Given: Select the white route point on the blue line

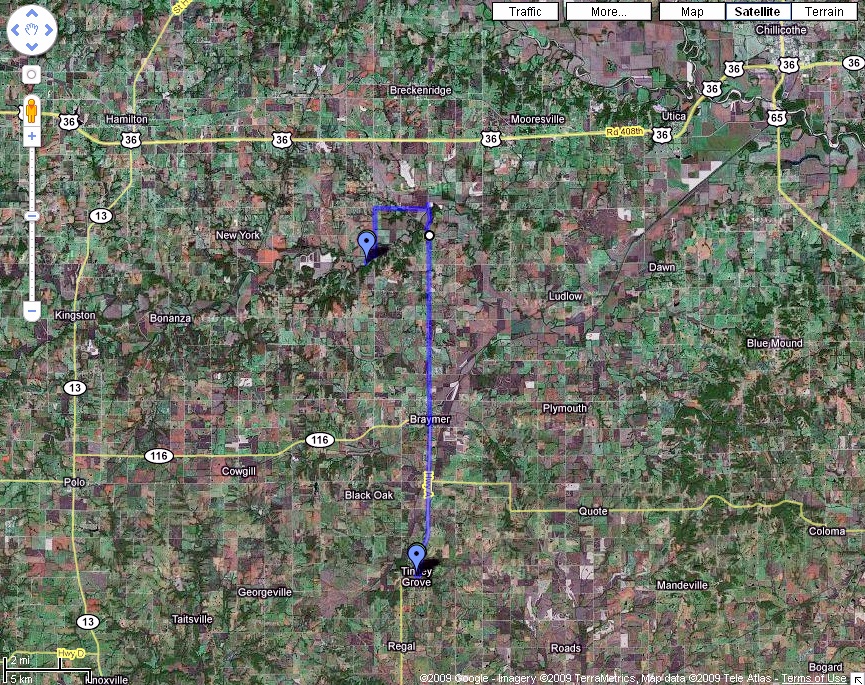Looking at the screenshot, I should tap(429, 235).
